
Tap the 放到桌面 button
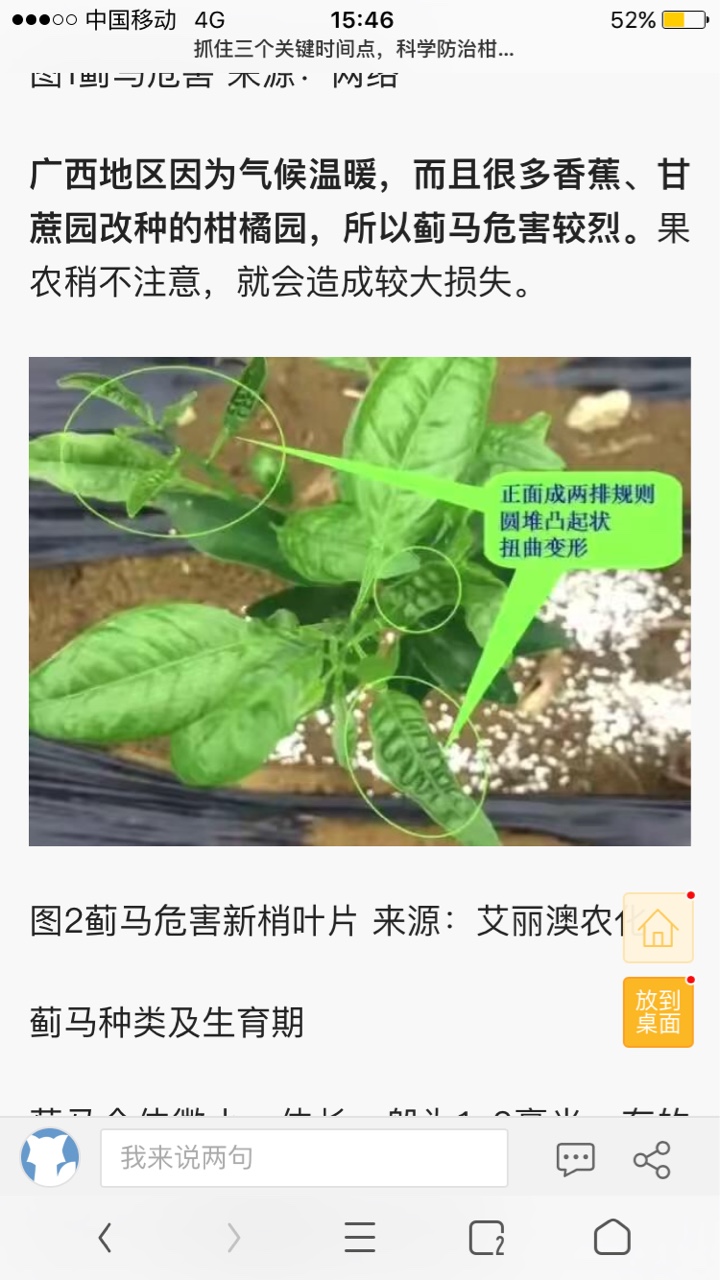coord(658,1012)
